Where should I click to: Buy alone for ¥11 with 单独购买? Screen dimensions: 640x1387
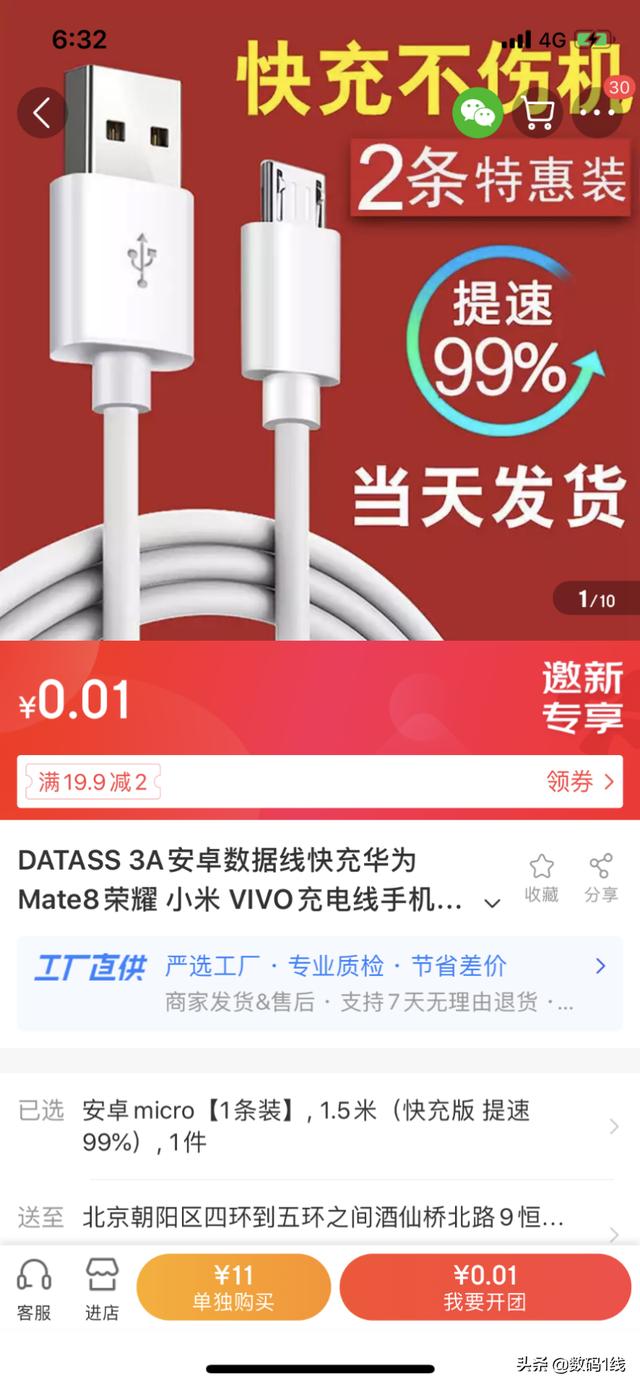pos(233,1287)
